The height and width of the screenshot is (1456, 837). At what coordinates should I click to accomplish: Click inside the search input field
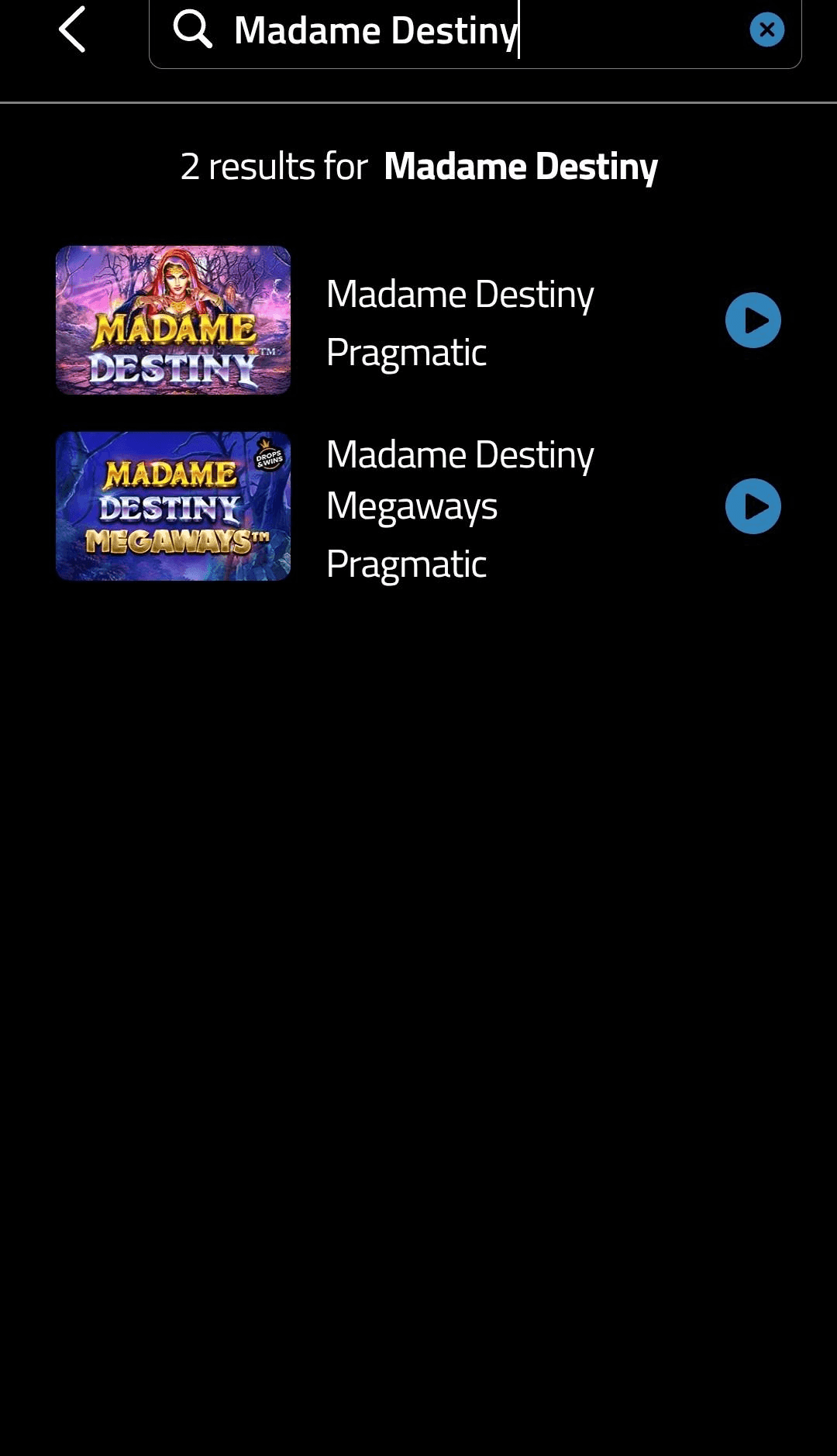(x=473, y=33)
